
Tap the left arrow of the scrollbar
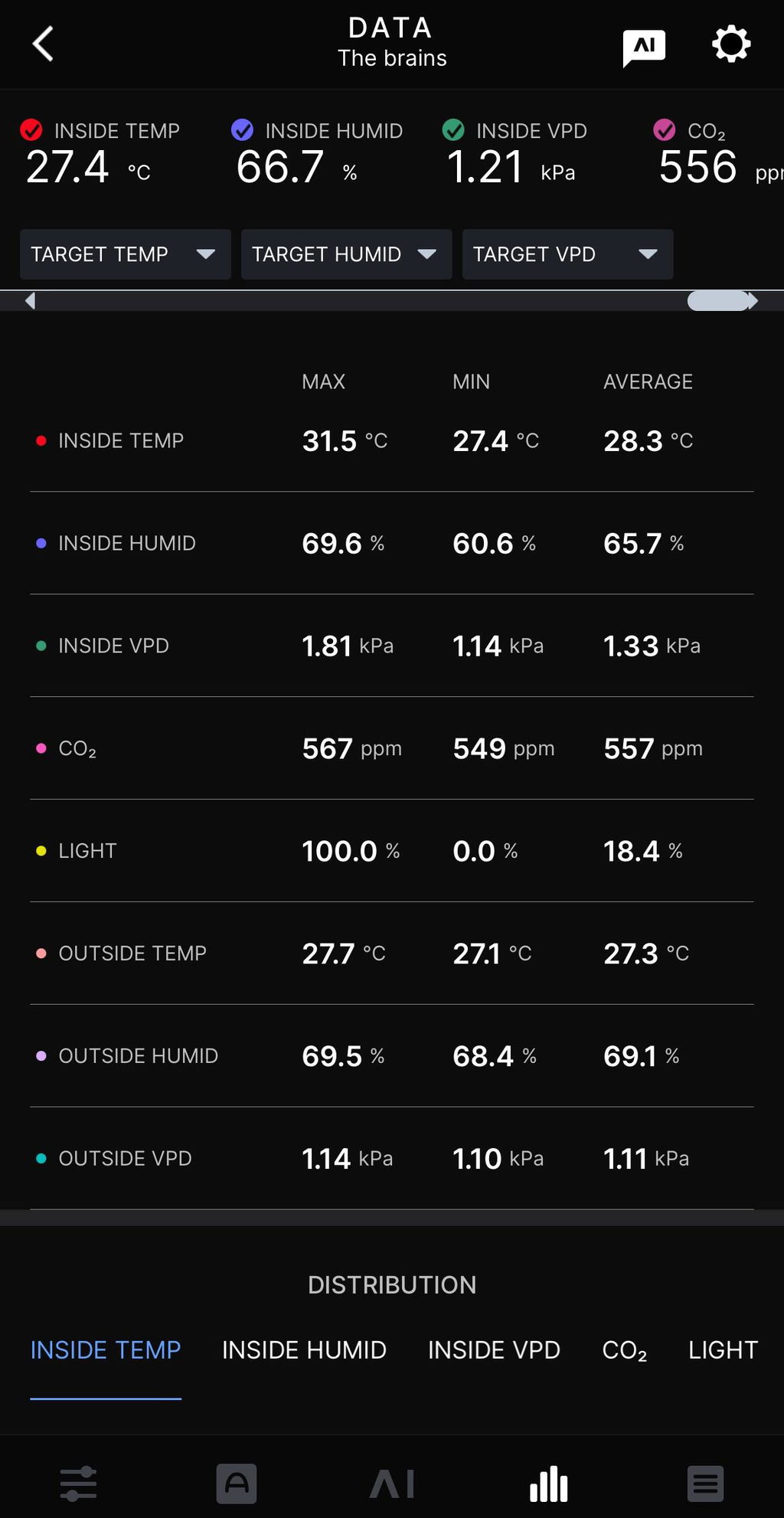point(31,301)
